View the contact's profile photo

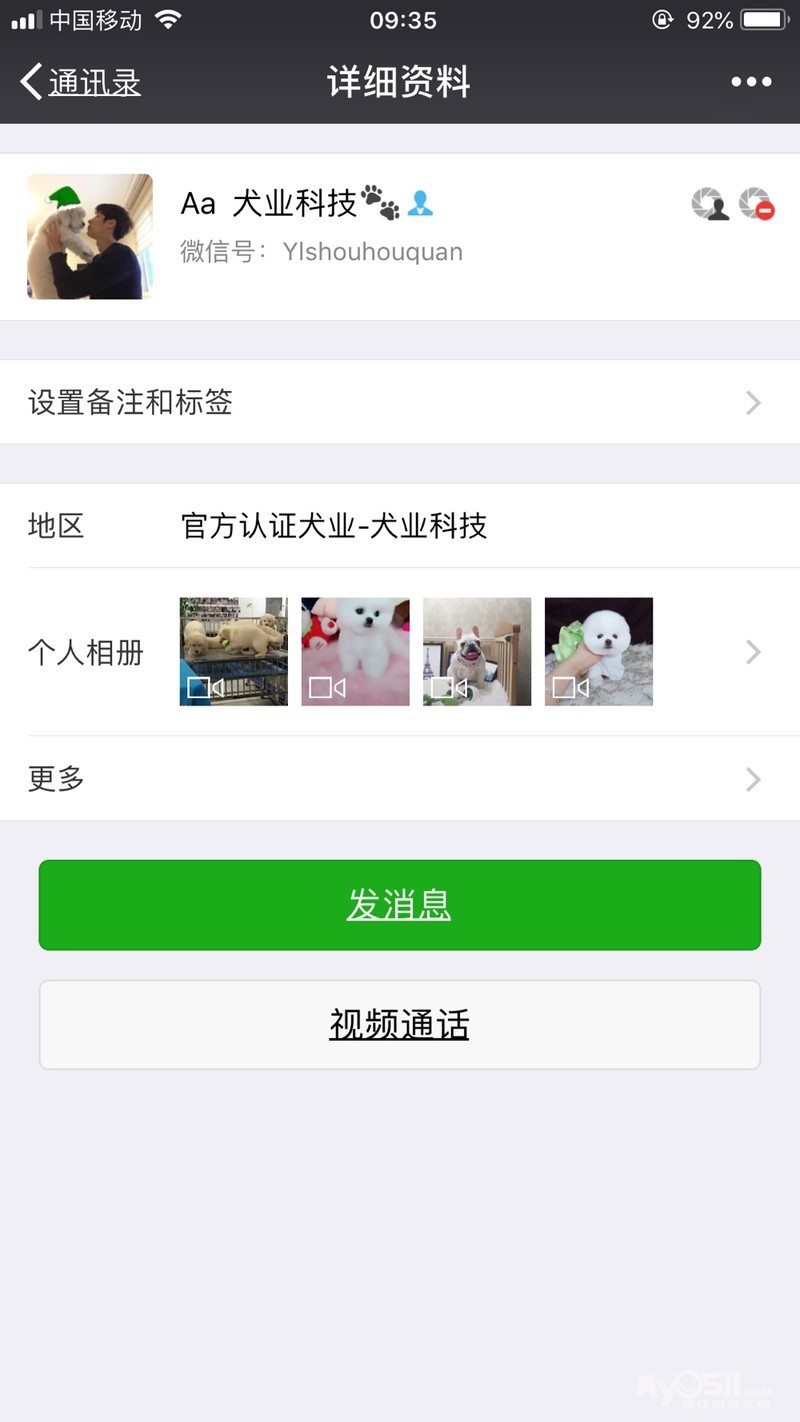point(90,237)
